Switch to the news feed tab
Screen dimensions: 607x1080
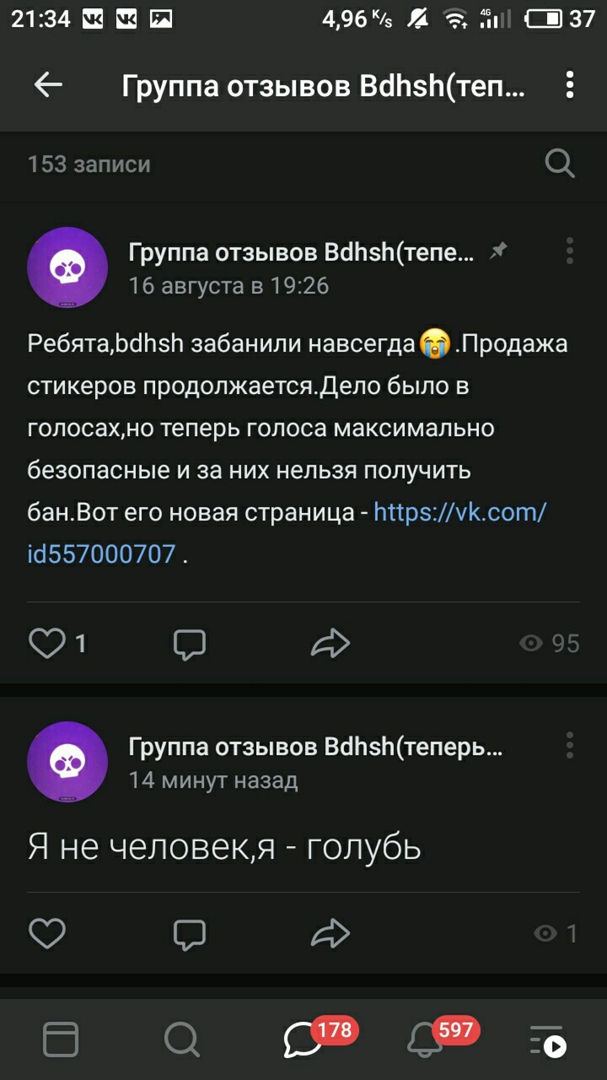point(61,1040)
